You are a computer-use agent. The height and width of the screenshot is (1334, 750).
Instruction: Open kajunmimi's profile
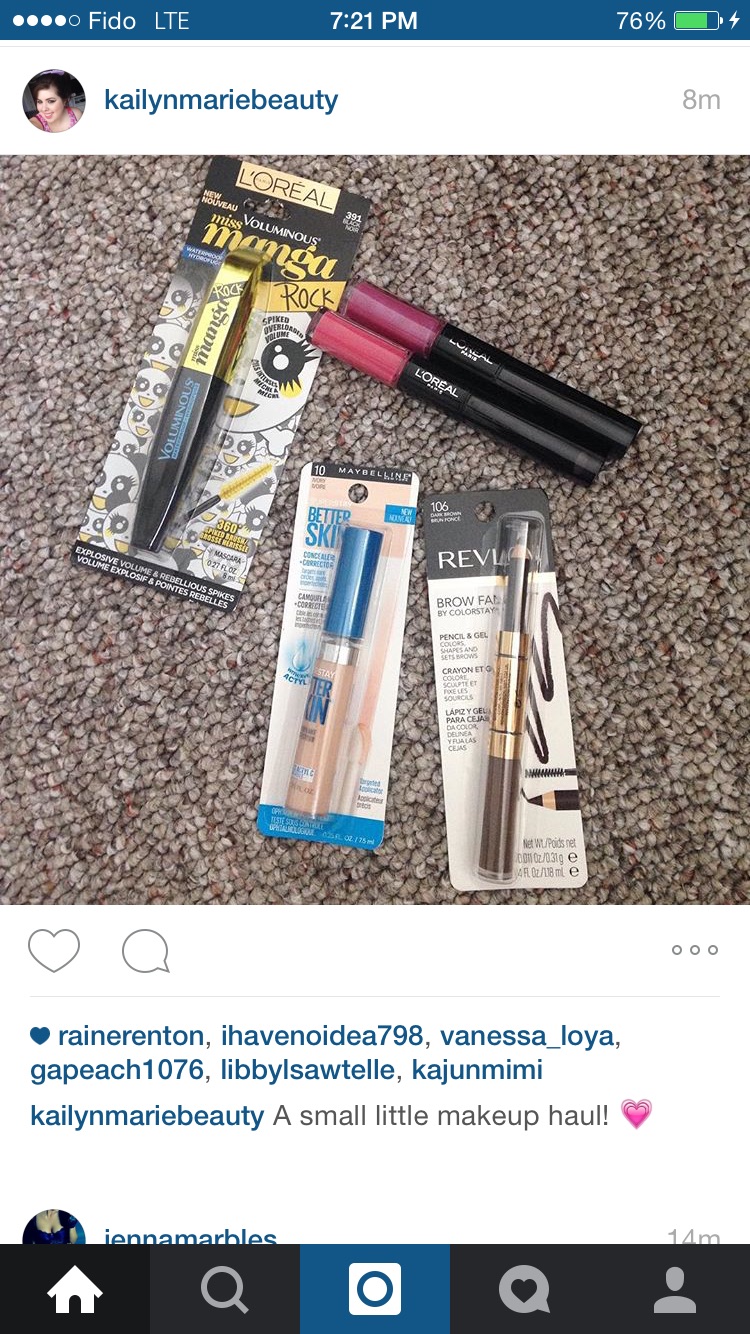477,1070
